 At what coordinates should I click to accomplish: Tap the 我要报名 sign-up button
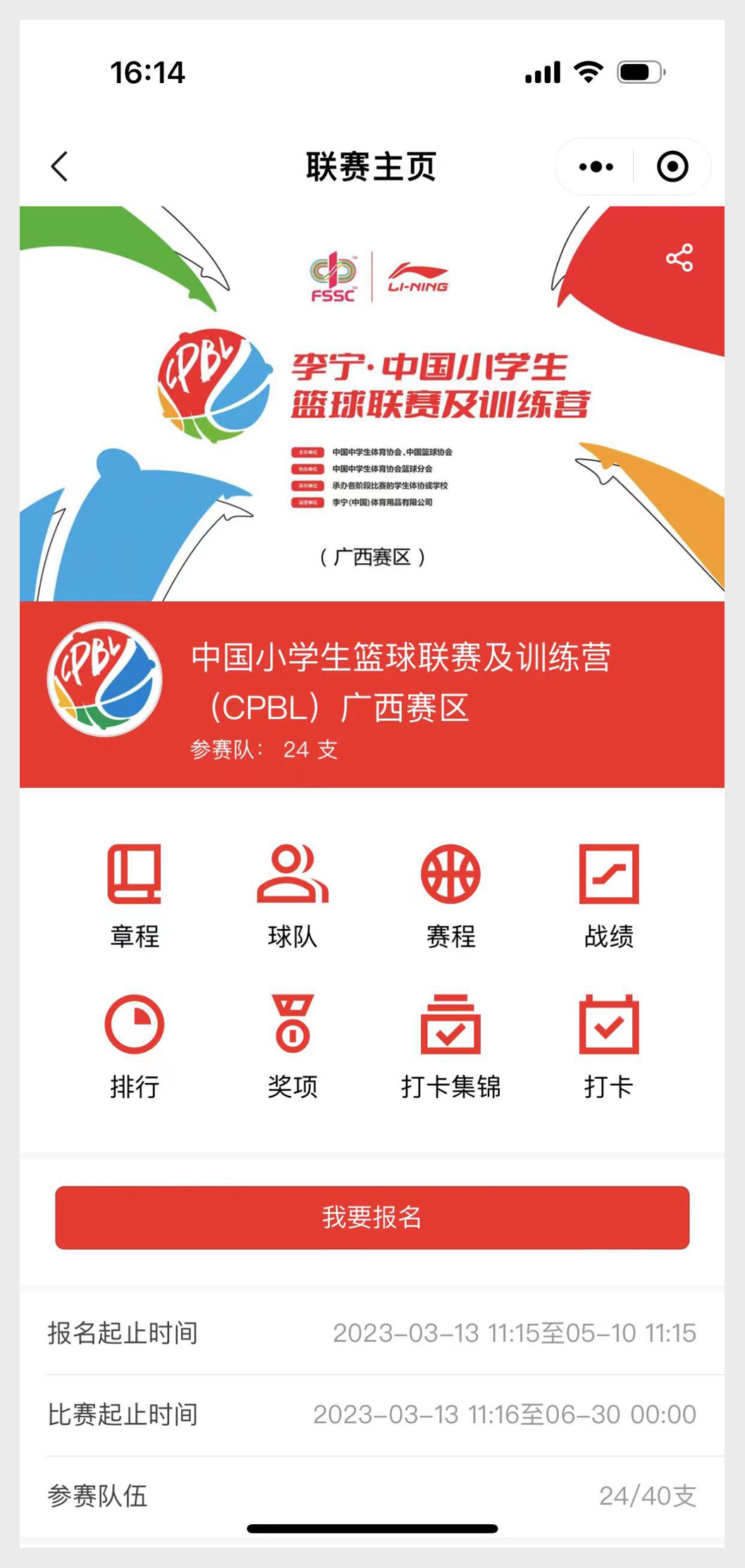click(372, 1217)
